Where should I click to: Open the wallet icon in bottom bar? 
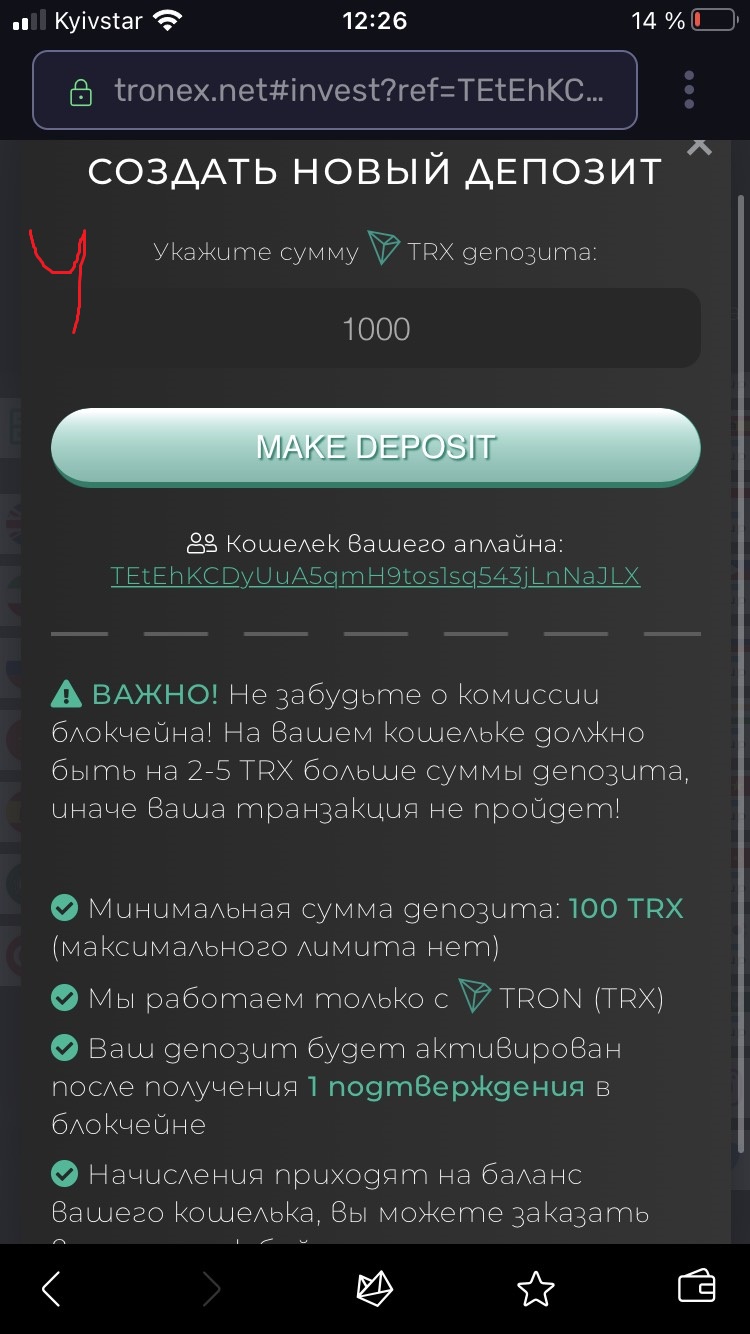point(697,1287)
